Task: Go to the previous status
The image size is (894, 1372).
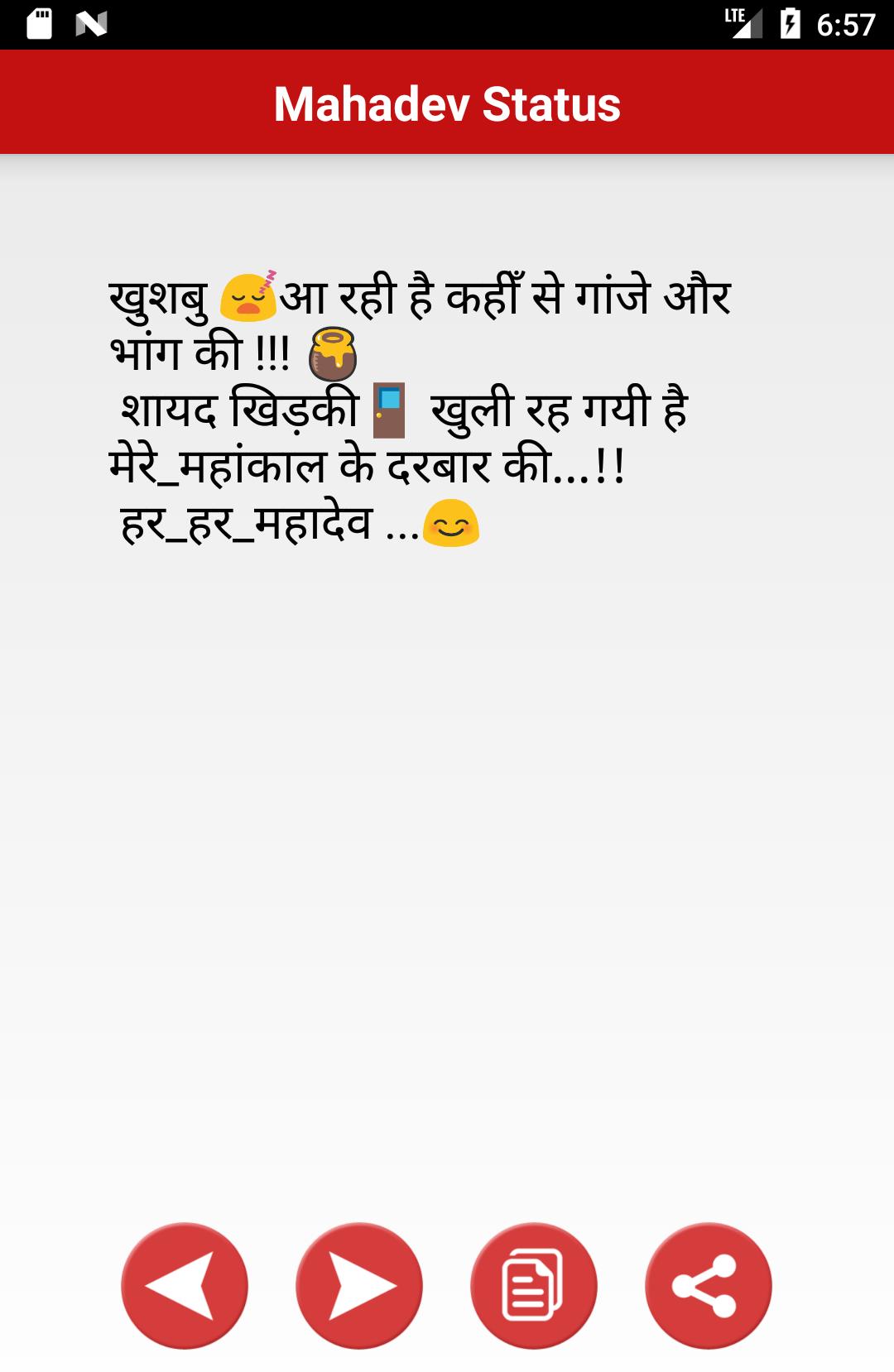Action: [184, 1285]
